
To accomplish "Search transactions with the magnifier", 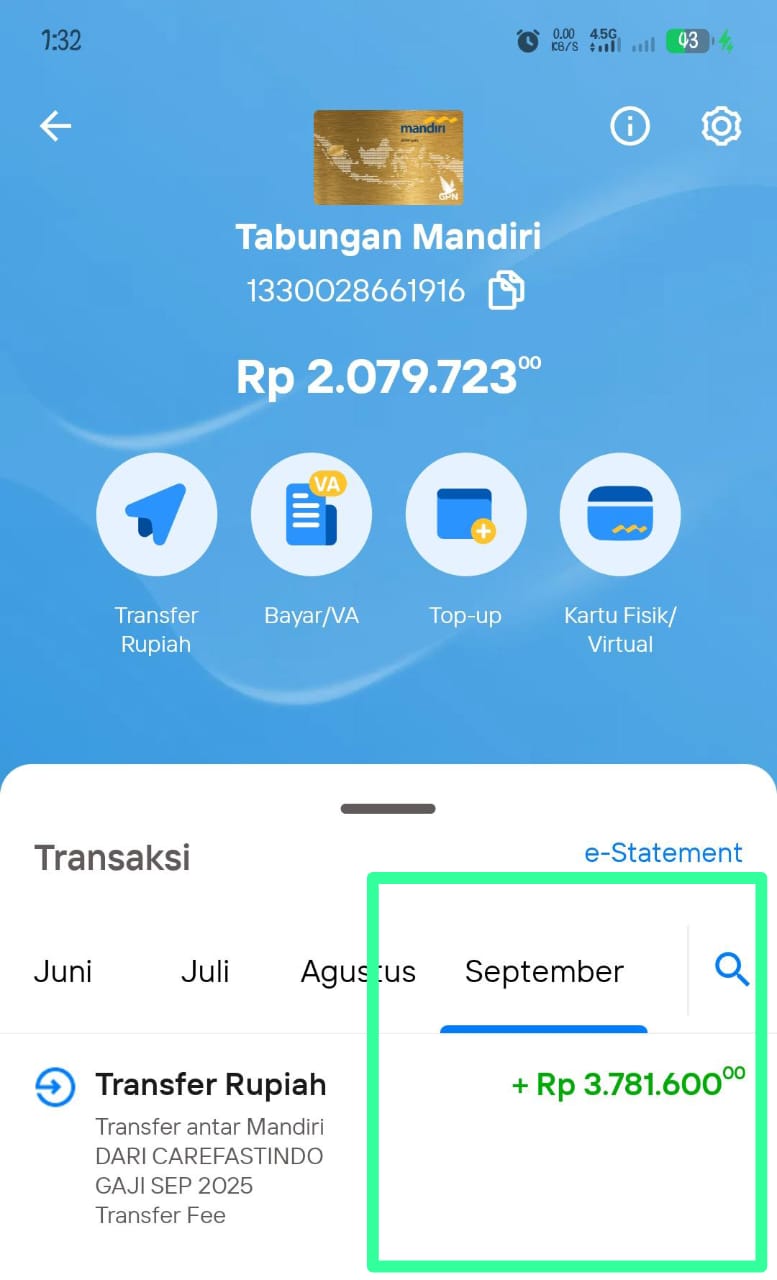I will (x=732, y=969).
